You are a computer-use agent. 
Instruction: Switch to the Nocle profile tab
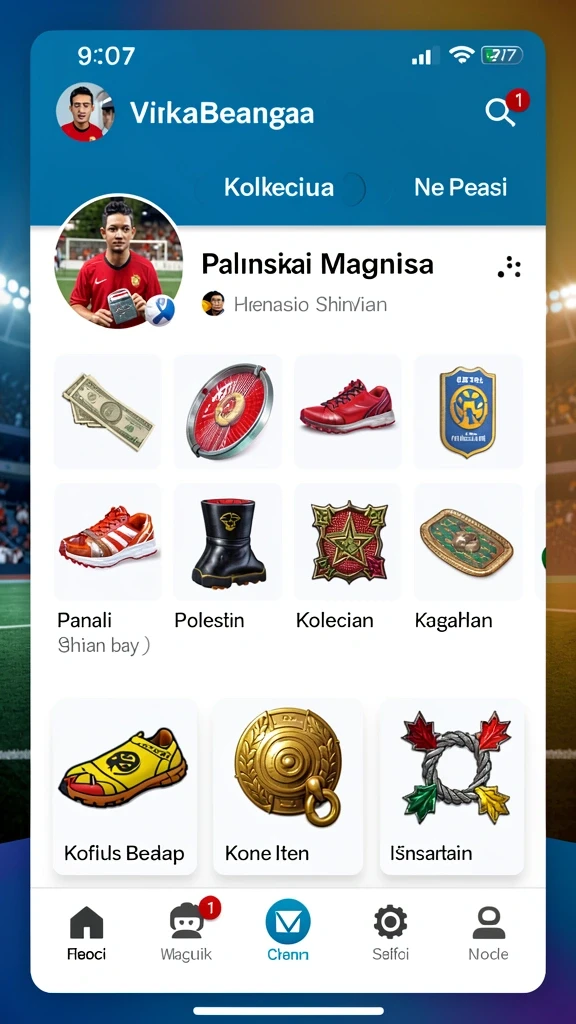pyautogui.click(x=488, y=934)
